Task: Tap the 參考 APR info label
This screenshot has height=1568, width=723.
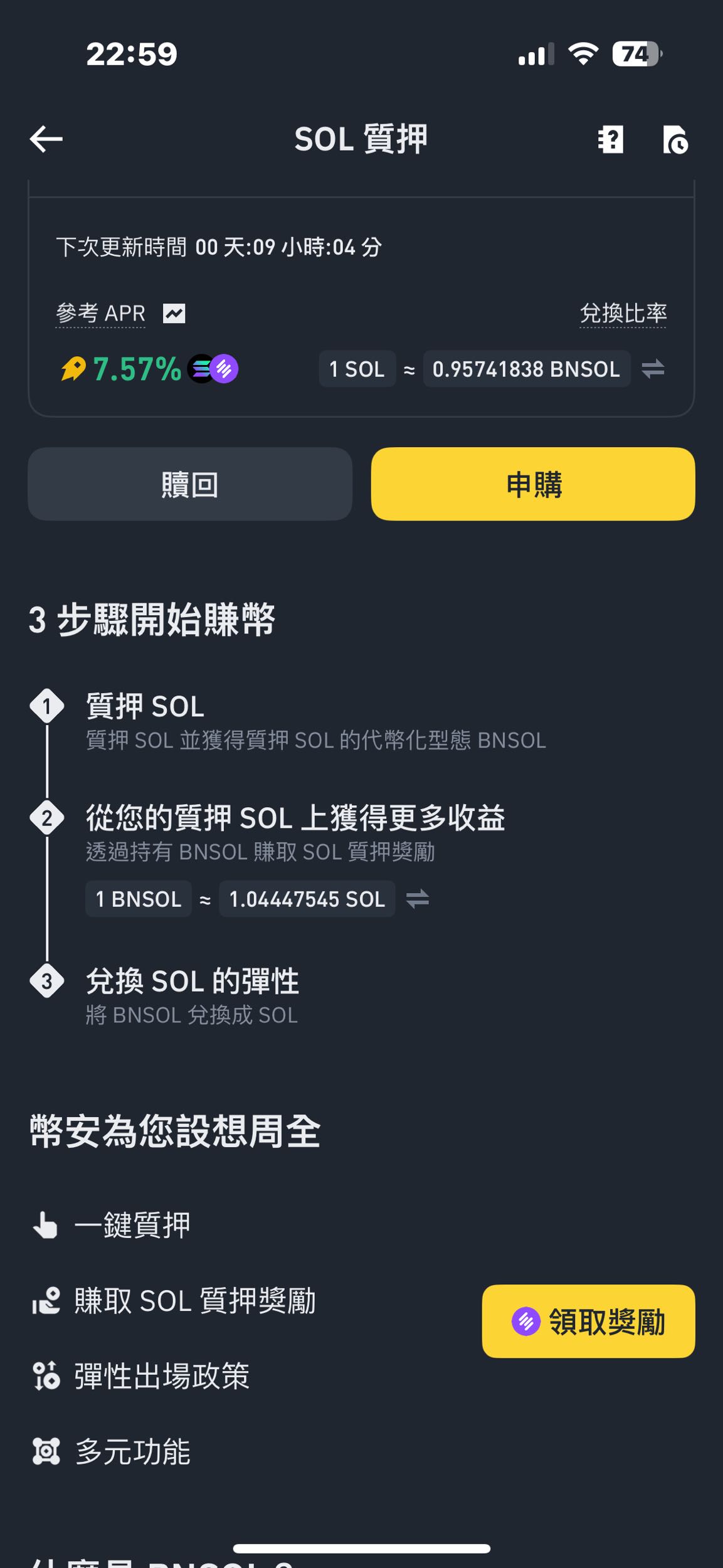Action: [101, 313]
